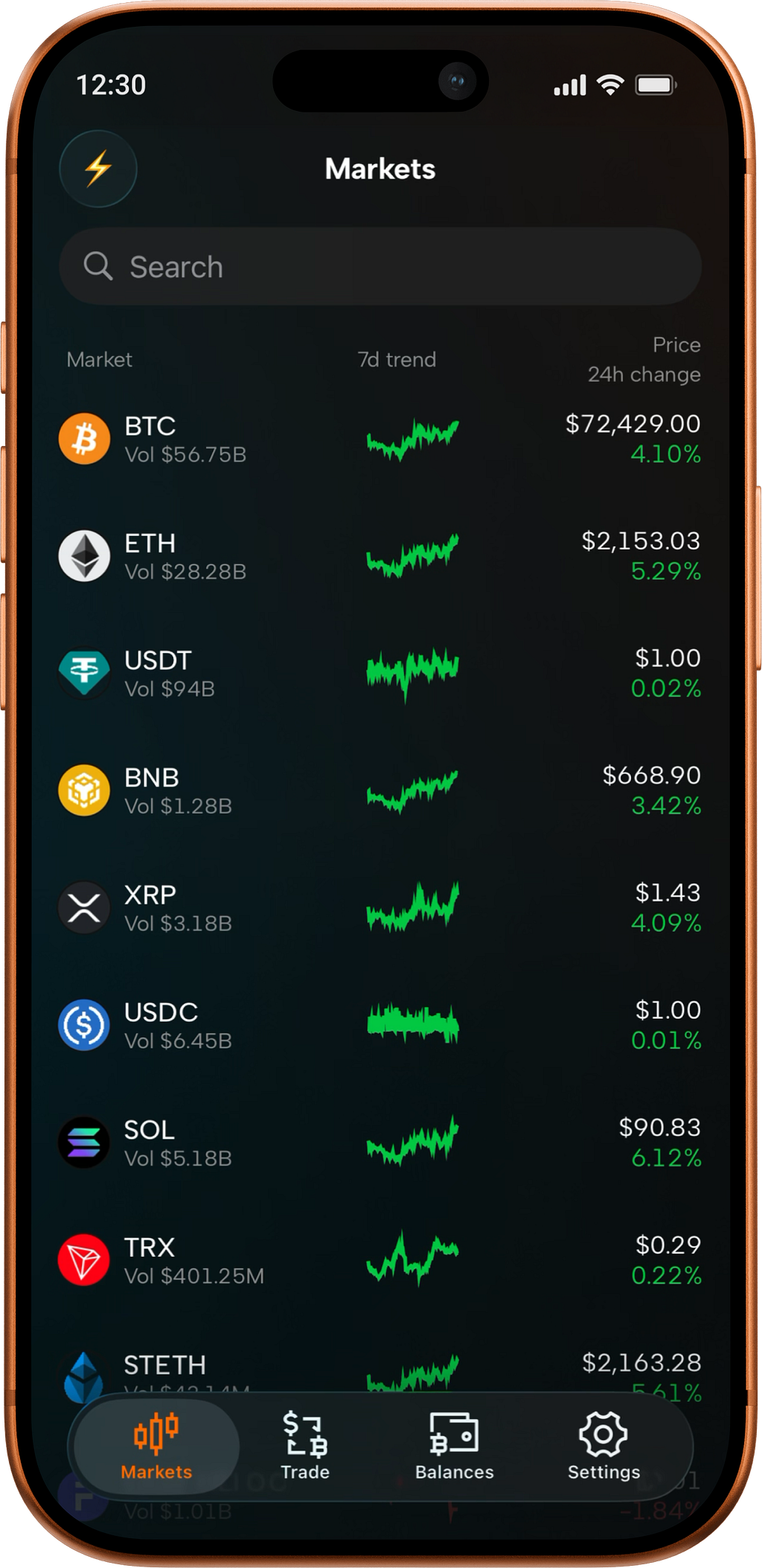Open the Settings tab
This screenshot has width=762, height=1568.
point(603,1446)
